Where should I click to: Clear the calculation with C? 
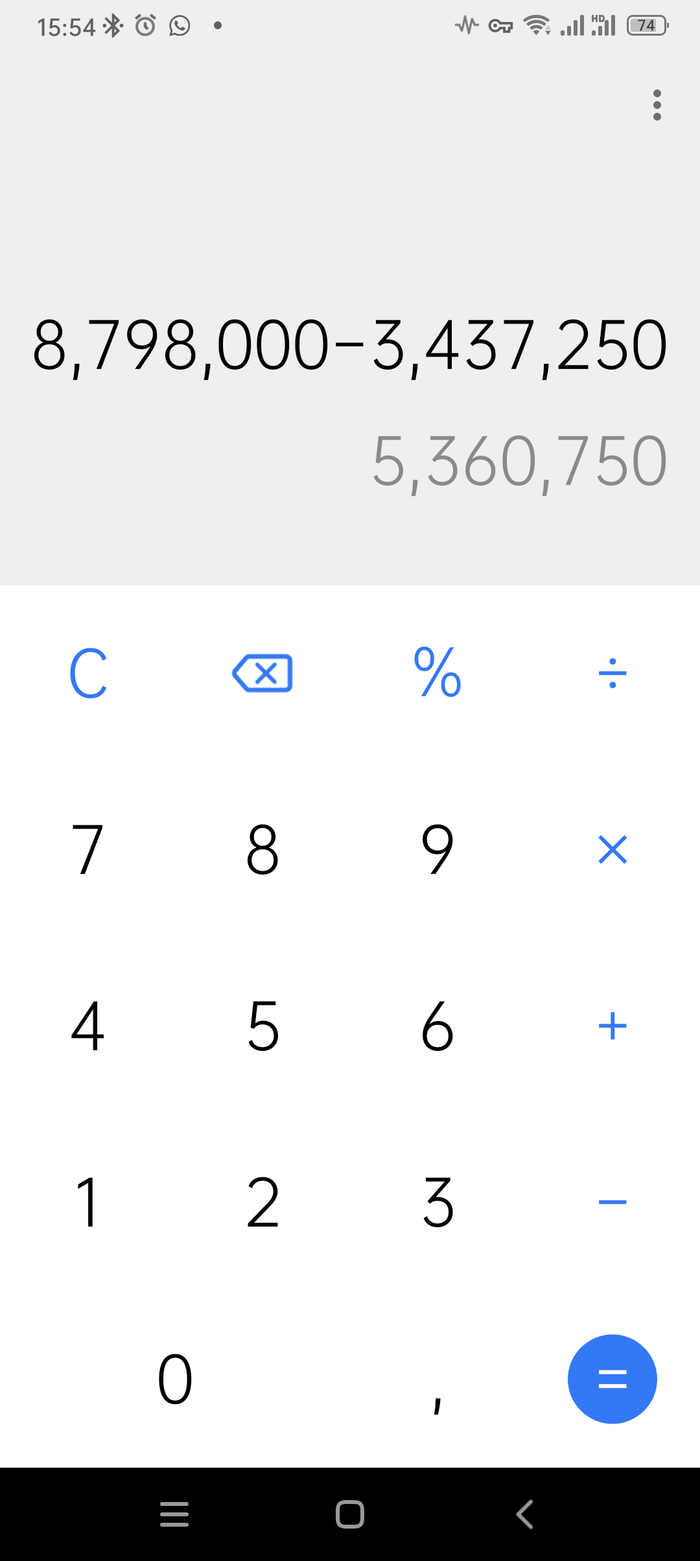click(88, 674)
